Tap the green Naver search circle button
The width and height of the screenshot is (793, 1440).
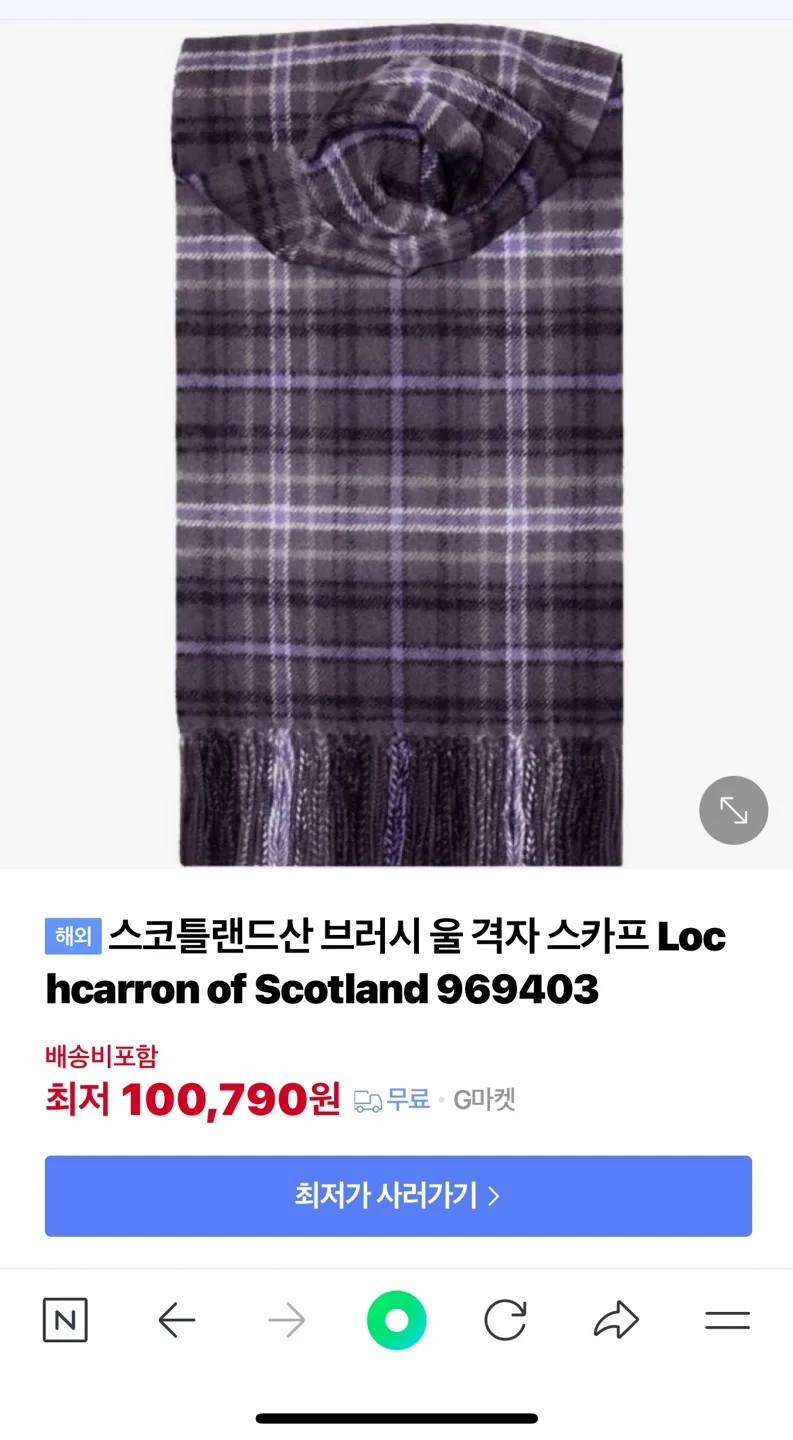[396, 1320]
